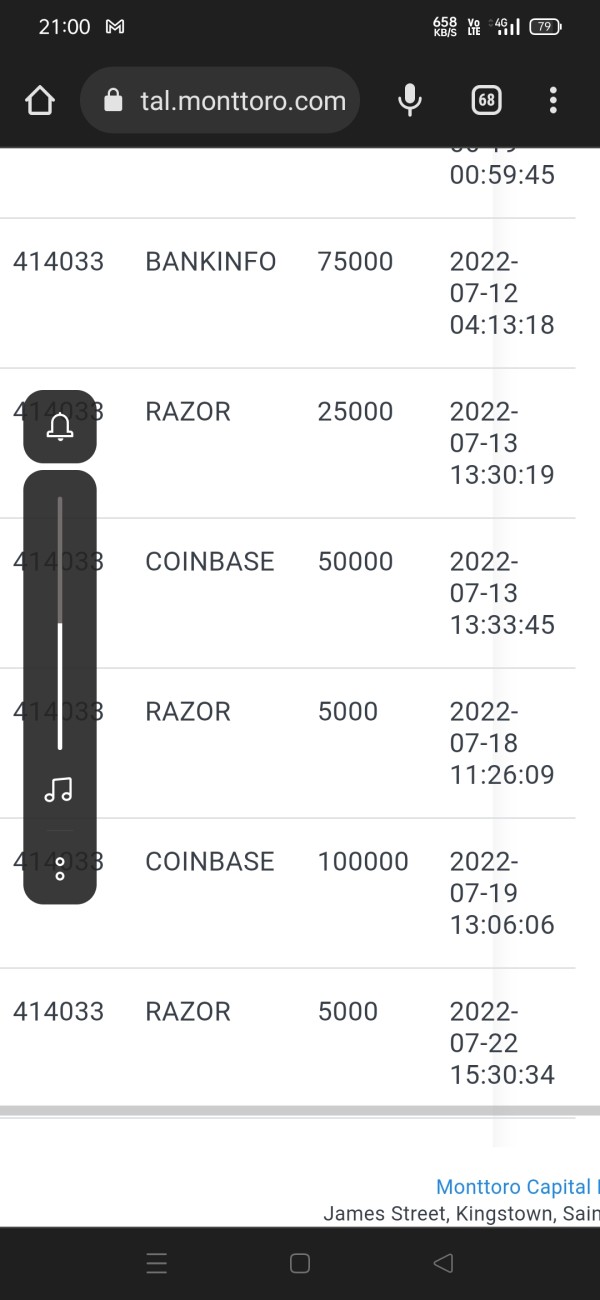Open more volume settings dots
Screen dimensions: 600x1300
[x=60, y=868]
